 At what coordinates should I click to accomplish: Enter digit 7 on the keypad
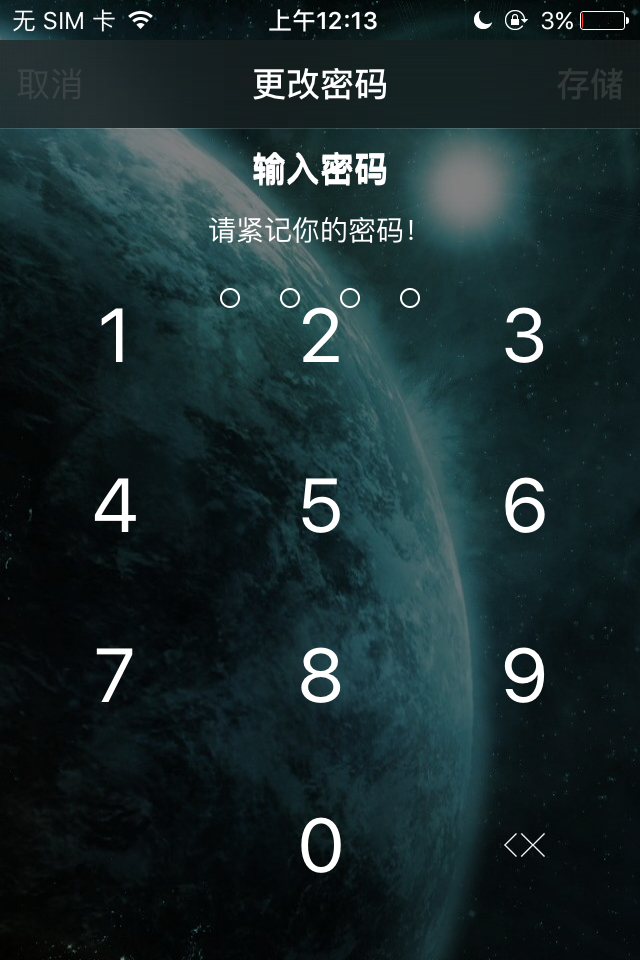pos(115,676)
